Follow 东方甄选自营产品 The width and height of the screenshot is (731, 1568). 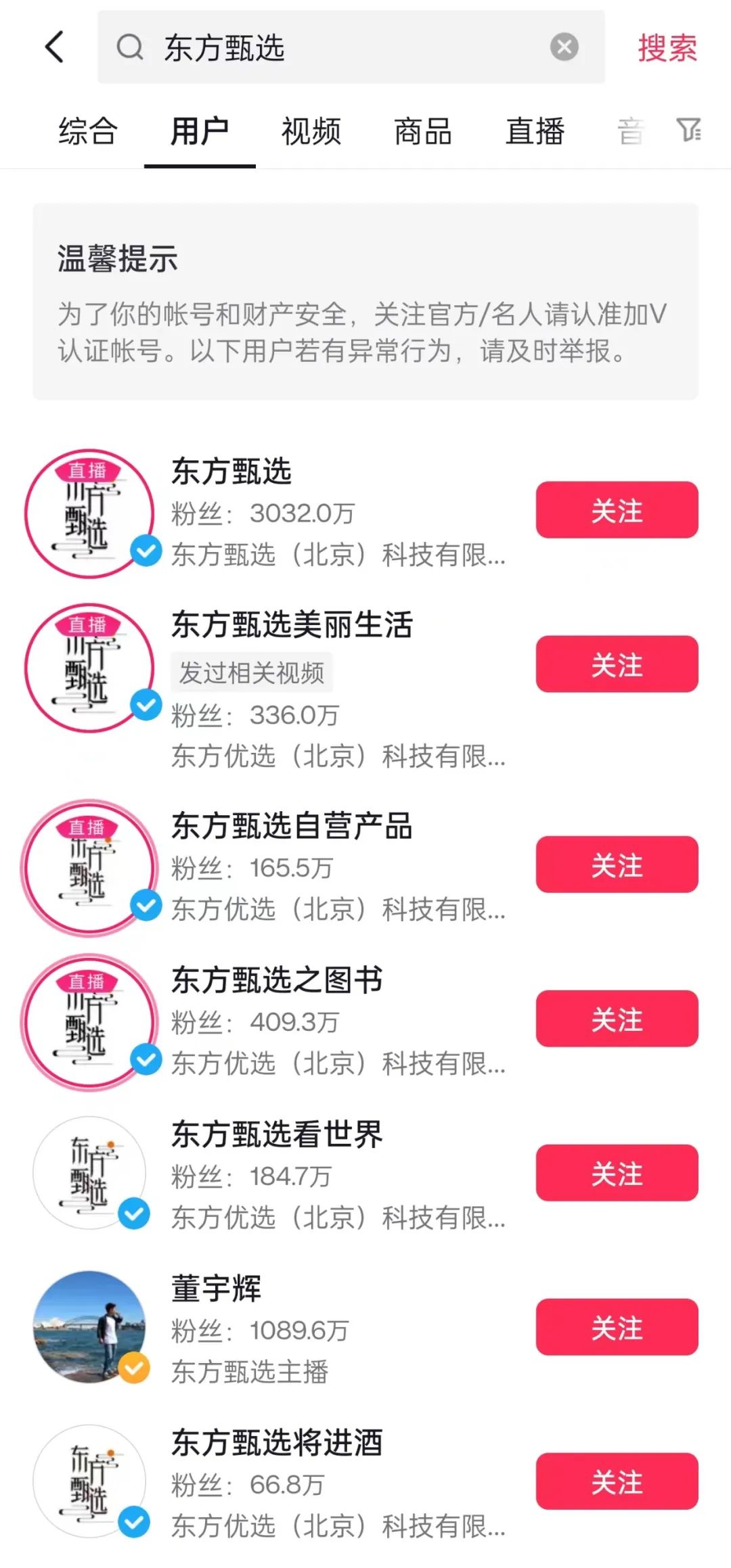[x=617, y=864]
